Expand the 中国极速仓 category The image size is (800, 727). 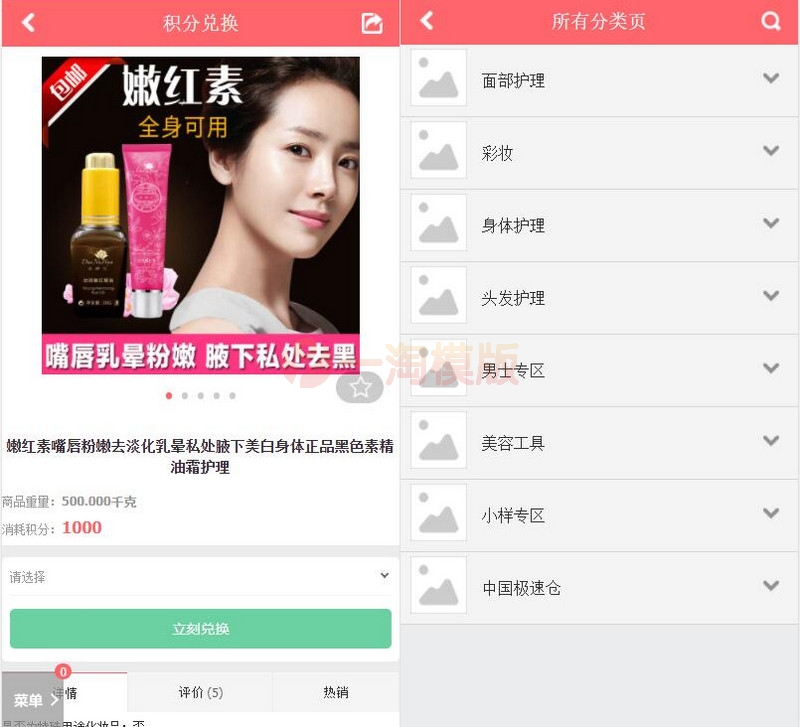click(x=770, y=587)
